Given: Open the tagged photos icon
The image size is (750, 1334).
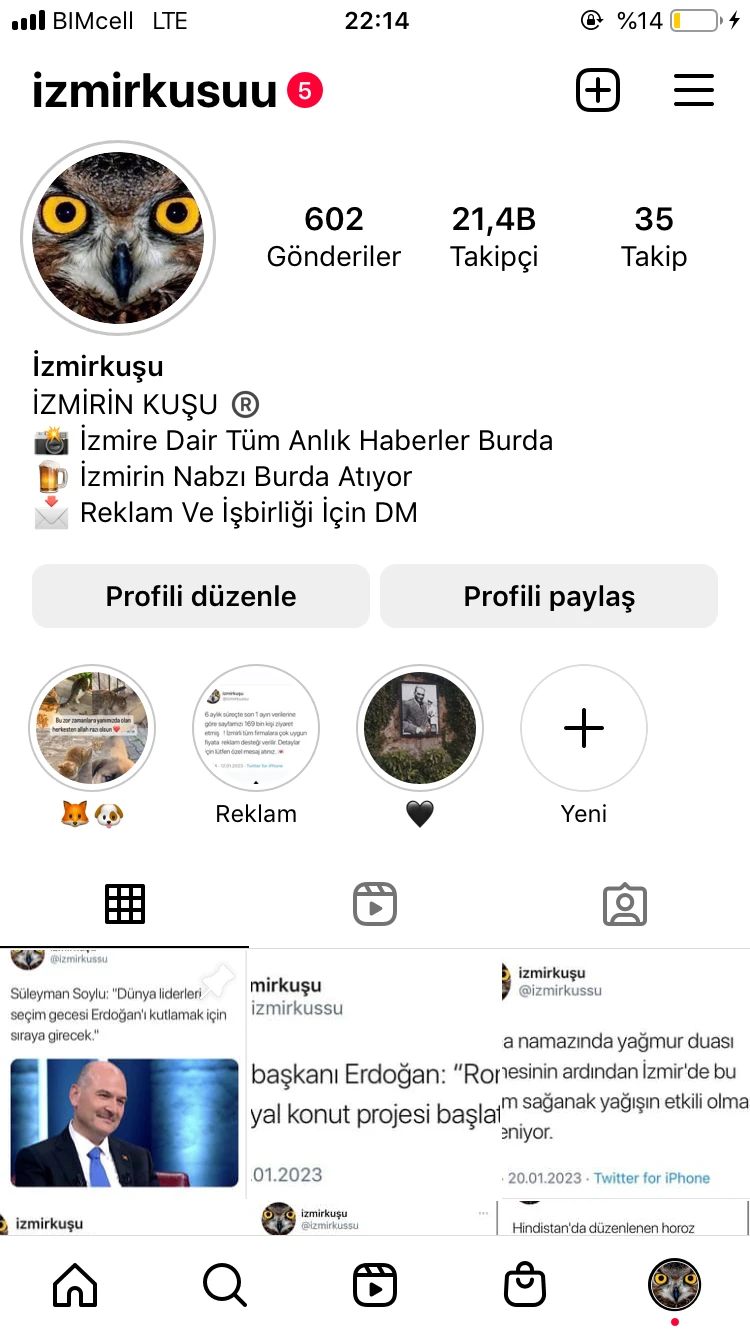Looking at the screenshot, I should pos(625,903).
